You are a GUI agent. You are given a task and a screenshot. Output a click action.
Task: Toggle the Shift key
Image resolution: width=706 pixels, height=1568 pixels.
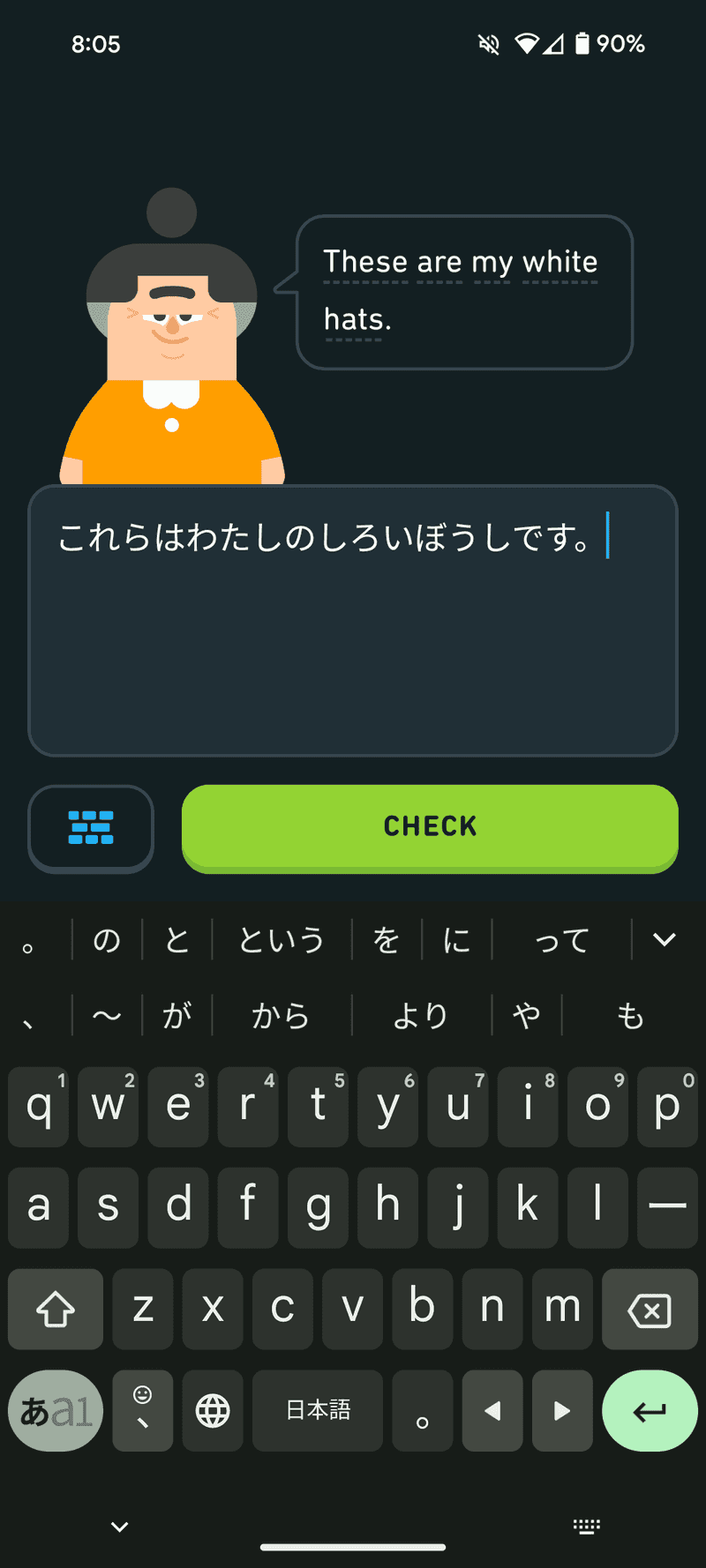coord(55,1310)
